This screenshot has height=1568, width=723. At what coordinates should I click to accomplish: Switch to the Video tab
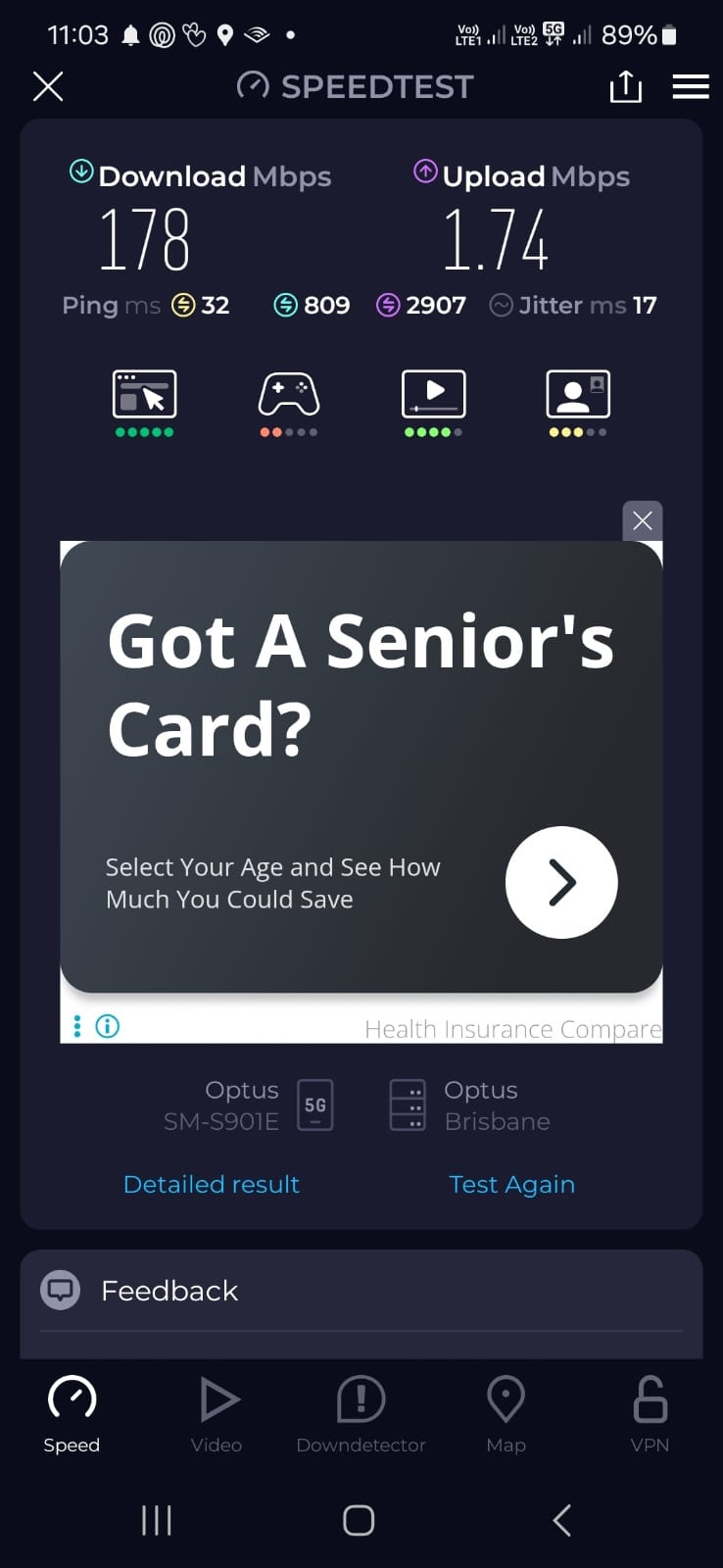[x=217, y=1415]
